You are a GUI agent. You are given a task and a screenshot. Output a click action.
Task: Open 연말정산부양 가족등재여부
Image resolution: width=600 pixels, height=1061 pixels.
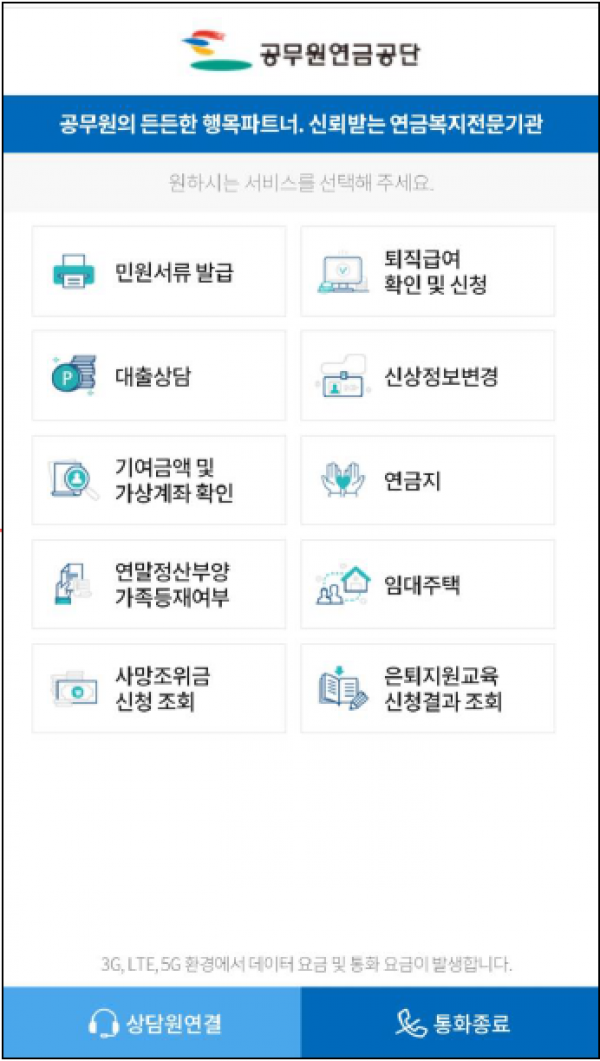(x=159, y=584)
